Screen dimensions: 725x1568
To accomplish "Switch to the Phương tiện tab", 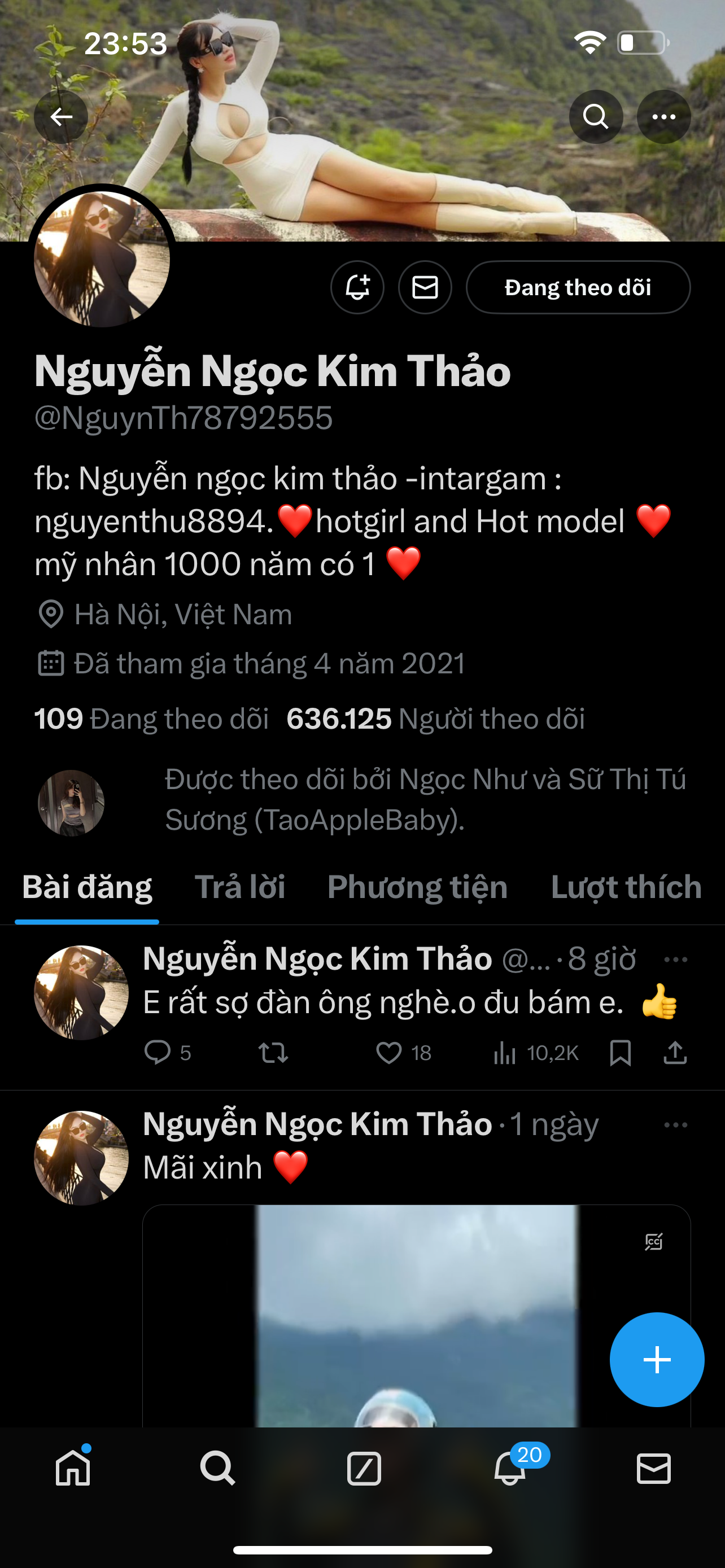I will pyautogui.click(x=418, y=887).
